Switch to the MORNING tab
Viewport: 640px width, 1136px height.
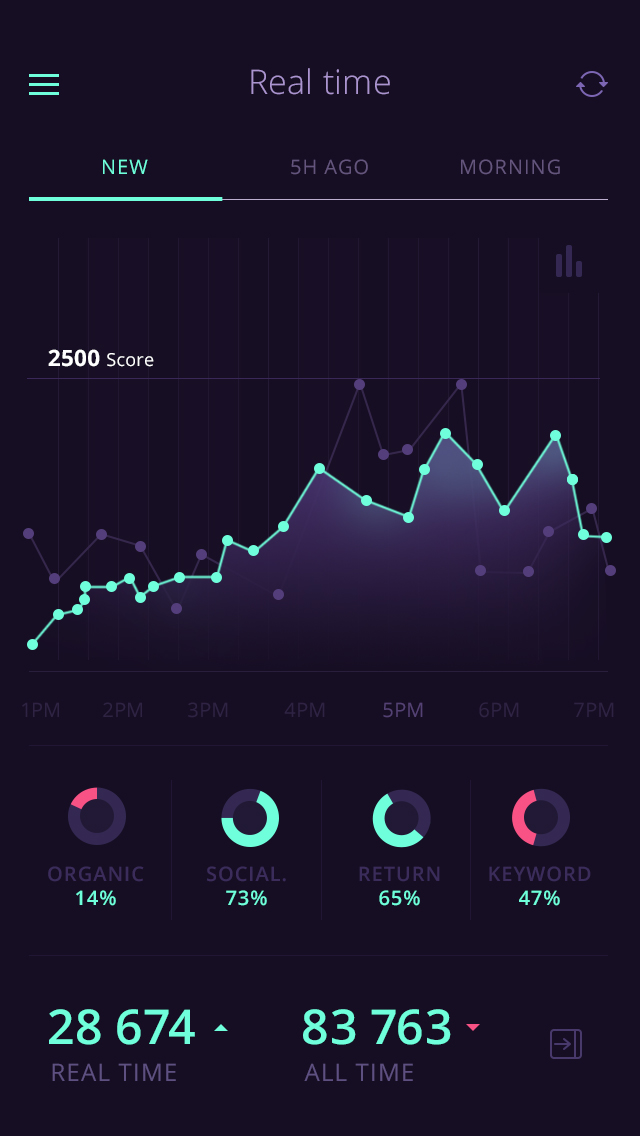pyautogui.click(x=510, y=167)
